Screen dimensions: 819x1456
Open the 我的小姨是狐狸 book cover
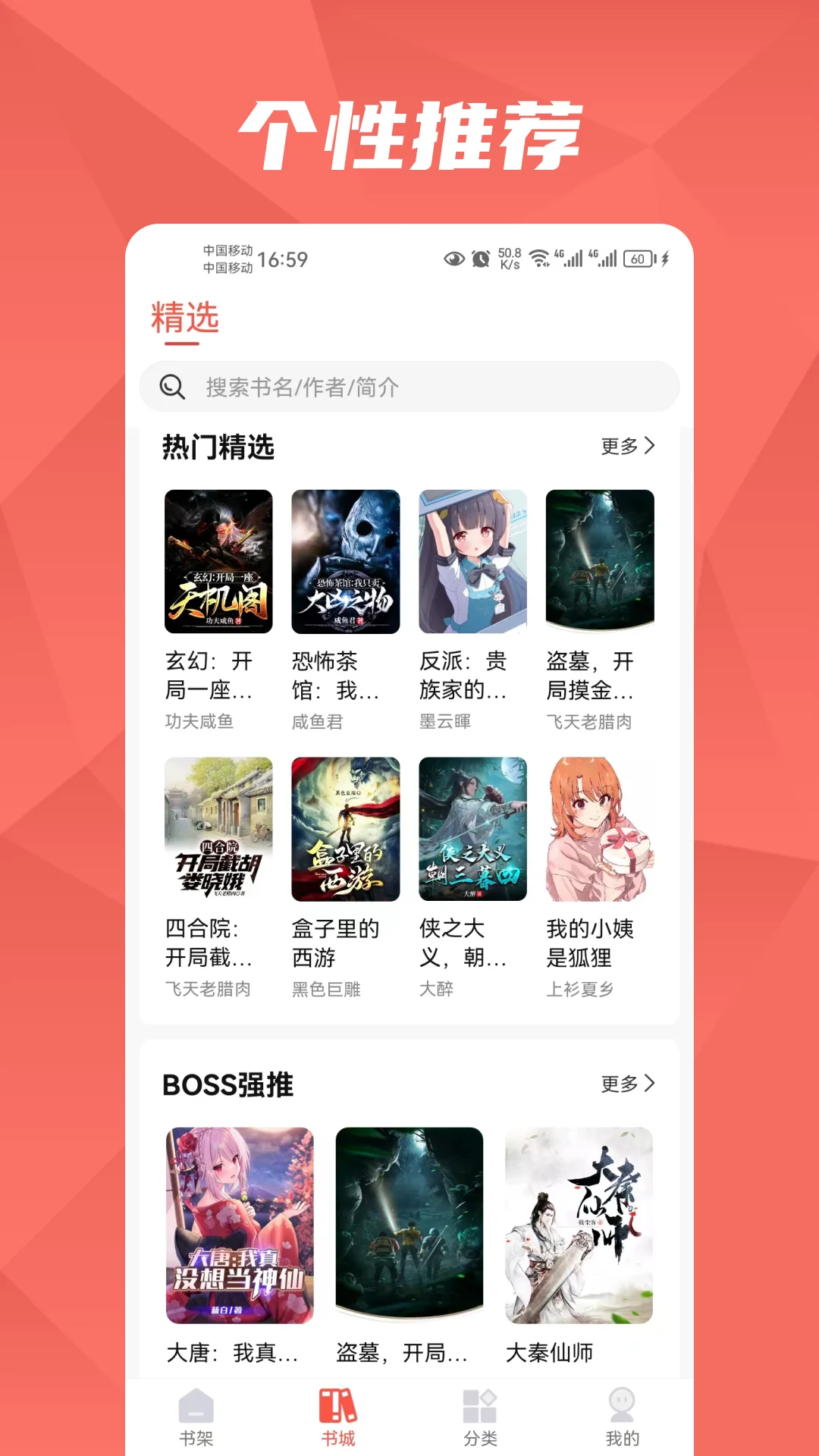tap(599, 828)
